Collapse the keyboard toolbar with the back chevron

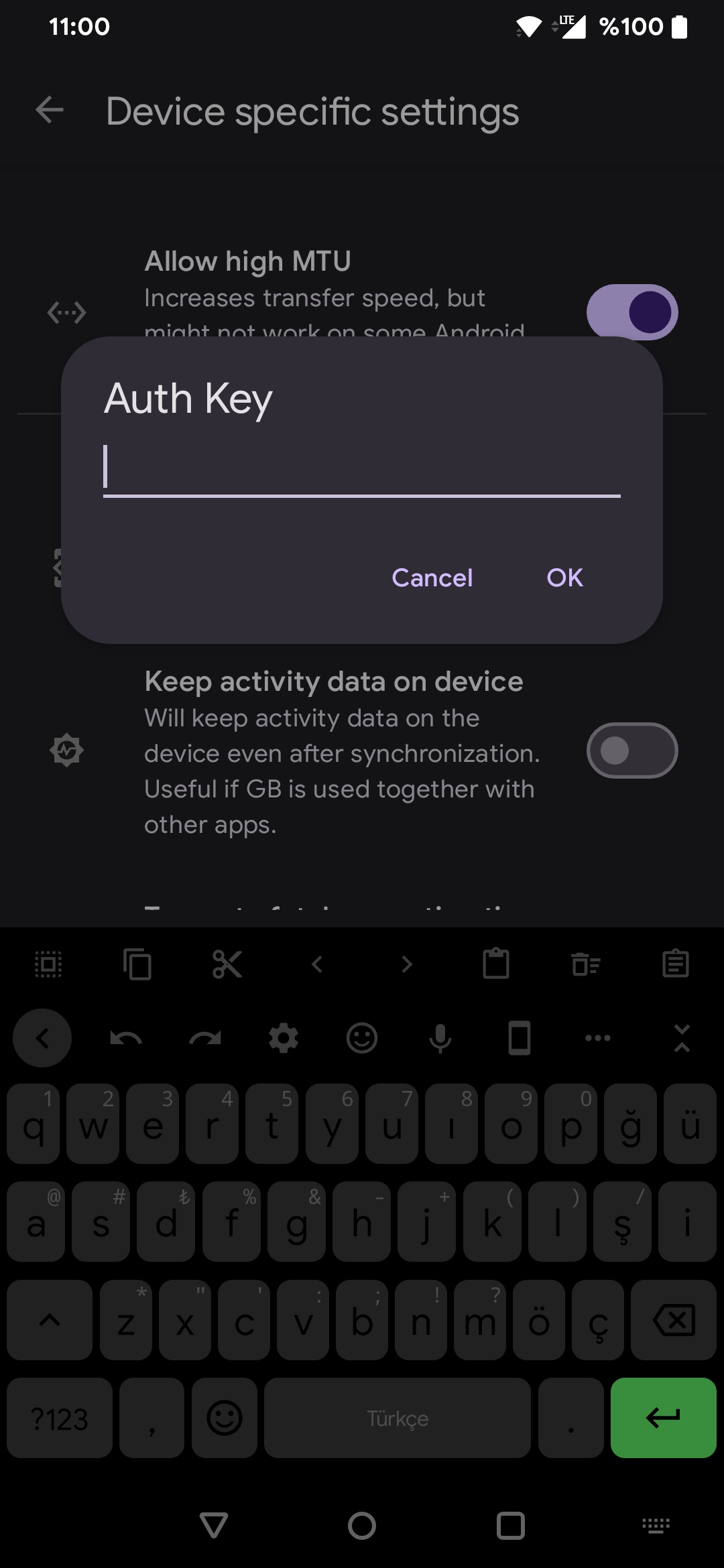[42, 1038]
